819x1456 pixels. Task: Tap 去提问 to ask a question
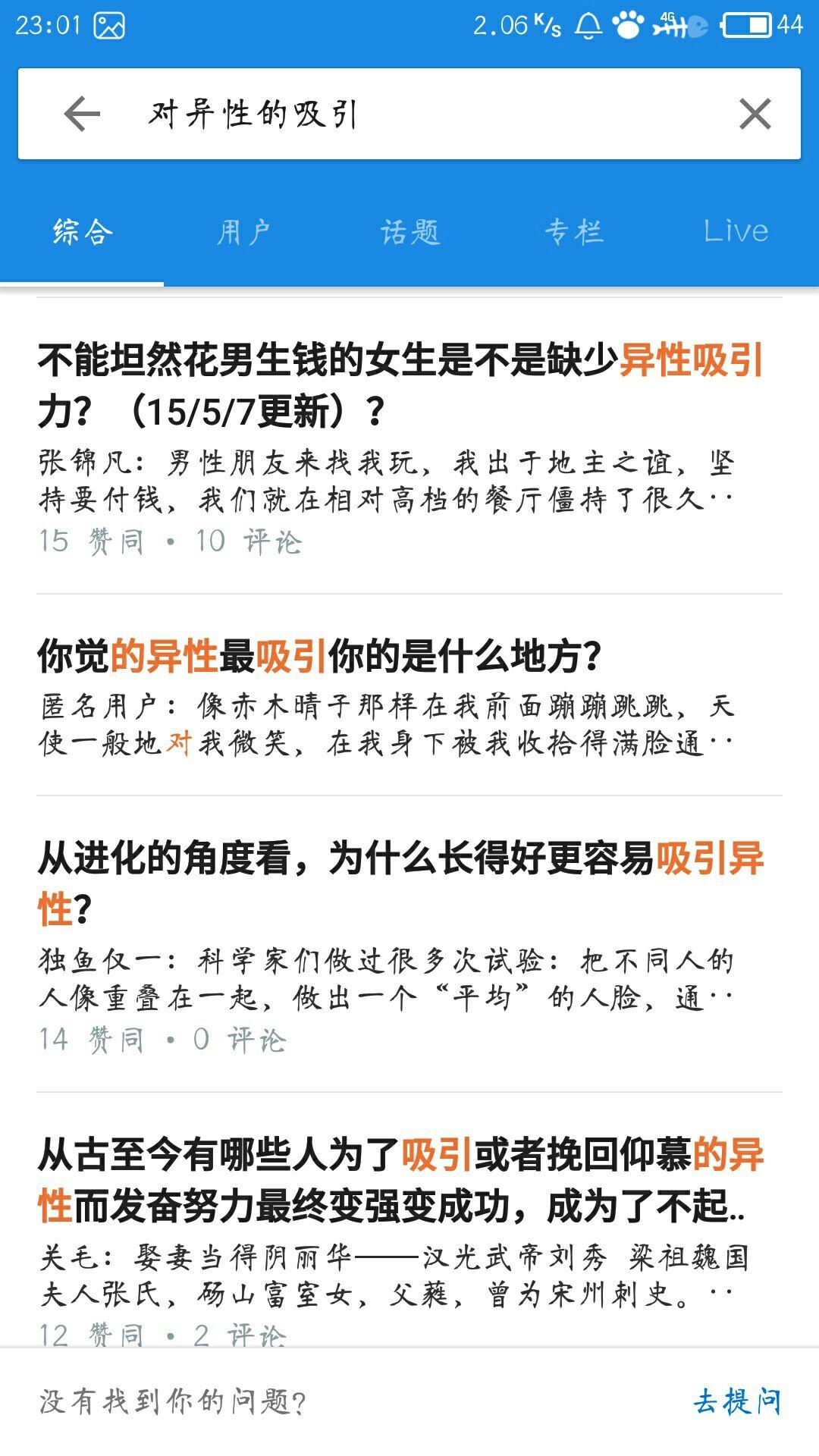click(737, 1401)
